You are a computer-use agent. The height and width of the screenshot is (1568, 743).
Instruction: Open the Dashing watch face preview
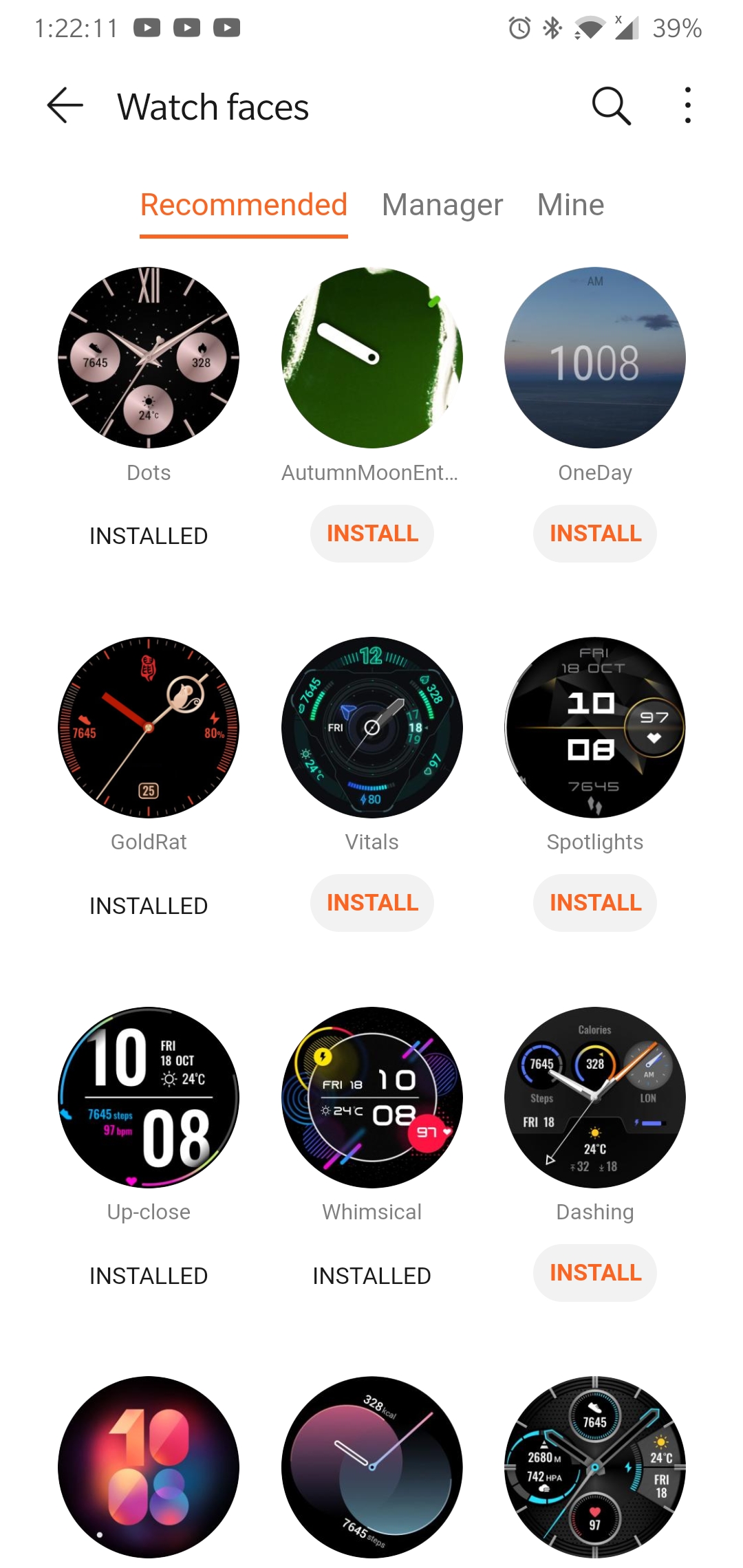point(594,1096)
